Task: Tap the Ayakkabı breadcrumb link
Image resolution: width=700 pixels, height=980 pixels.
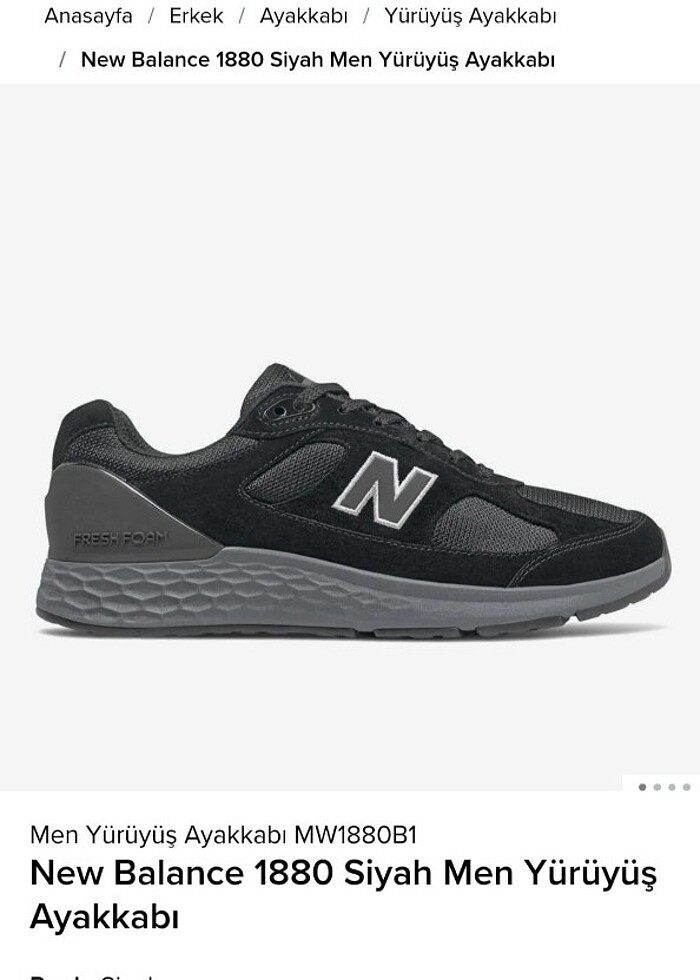Action: pyautogui.click(x=303, y=16)
